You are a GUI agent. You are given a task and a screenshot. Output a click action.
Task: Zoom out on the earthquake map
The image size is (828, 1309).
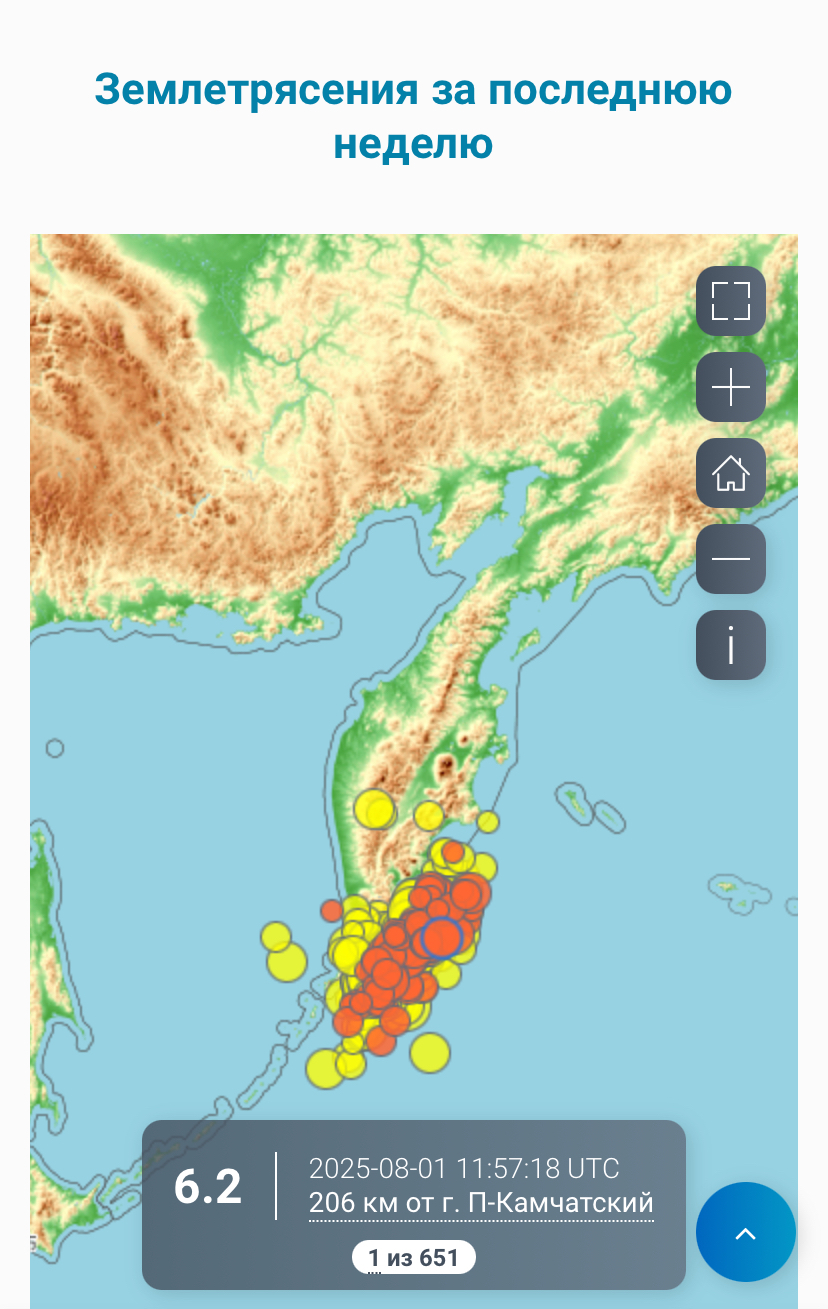(730, 559)
